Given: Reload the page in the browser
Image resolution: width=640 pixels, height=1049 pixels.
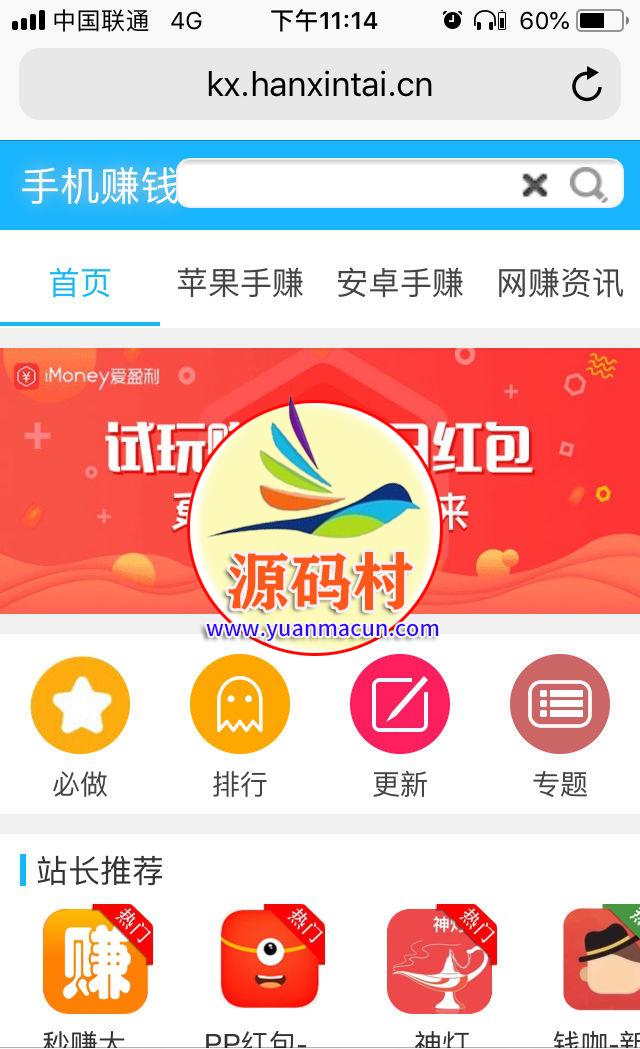Looking at the screenshot, I should tap(587, 85).
